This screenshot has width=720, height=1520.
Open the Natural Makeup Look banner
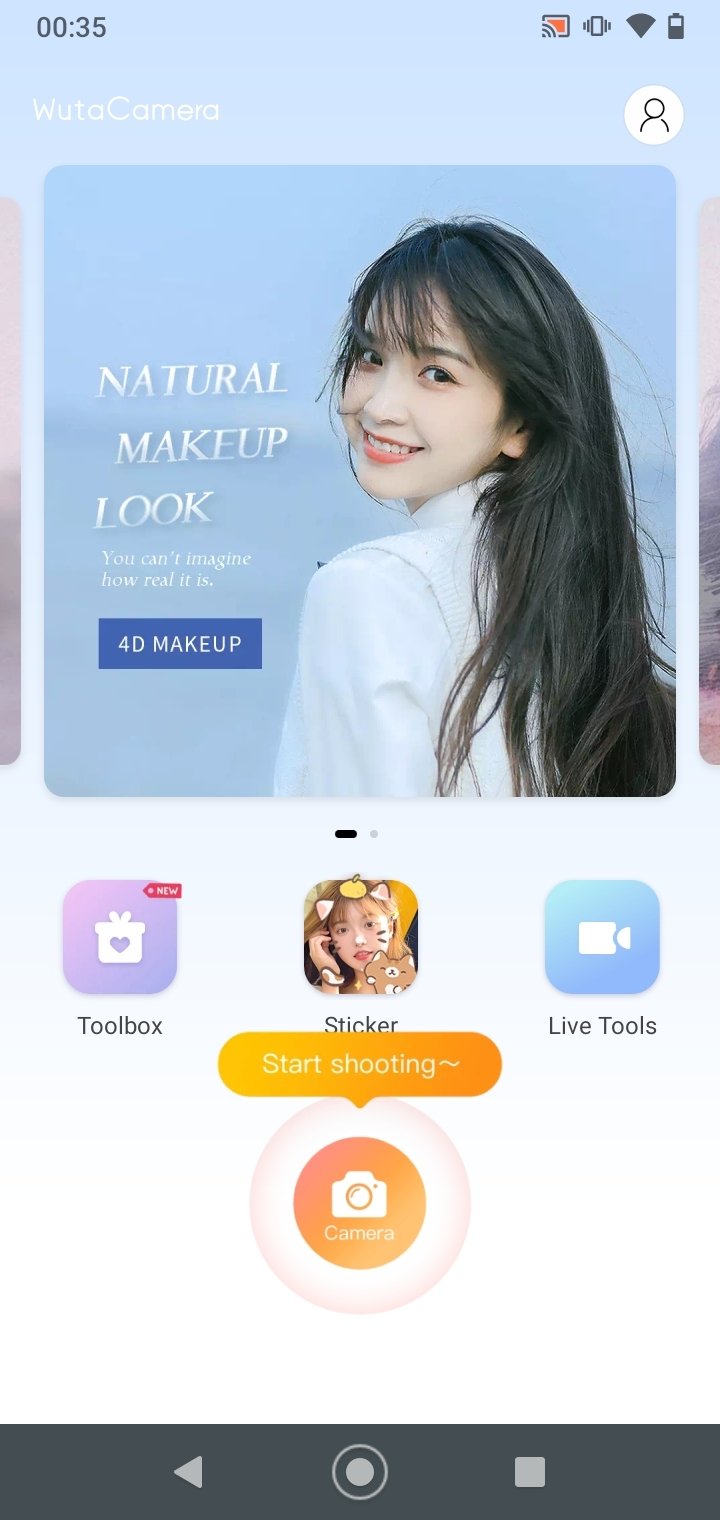(x=360, y=481)
